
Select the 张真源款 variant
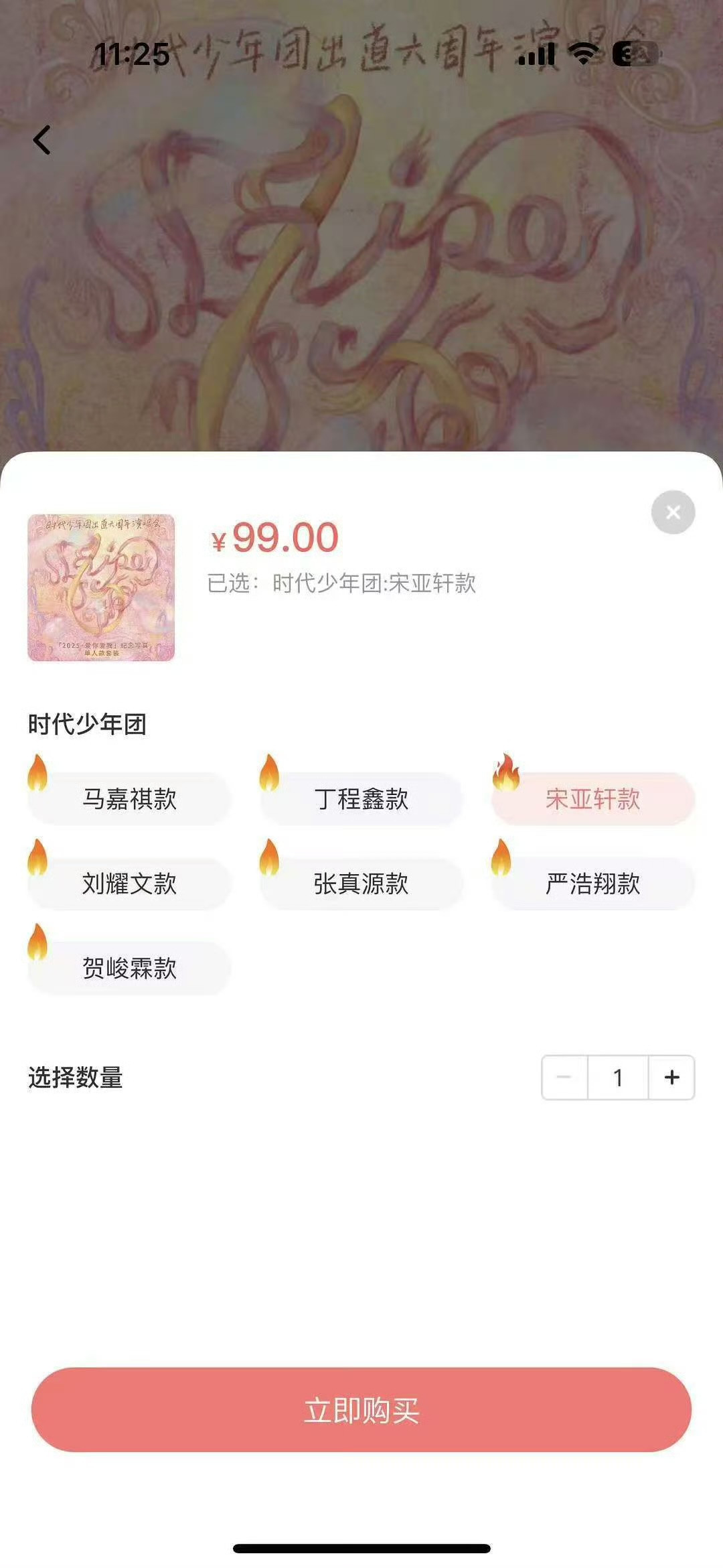click(361, 883)
